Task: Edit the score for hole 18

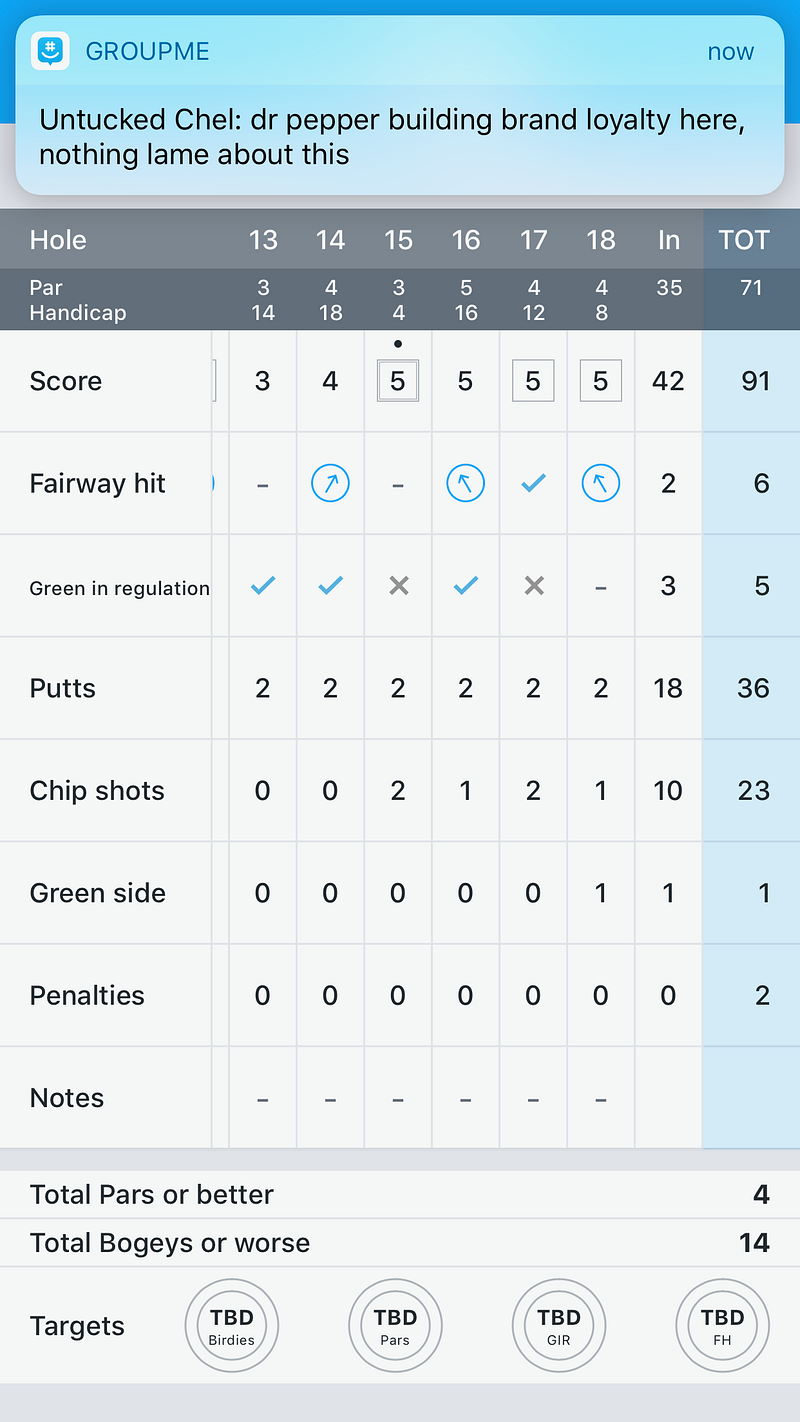Action: pyautogui.click(x=601, y=381)
